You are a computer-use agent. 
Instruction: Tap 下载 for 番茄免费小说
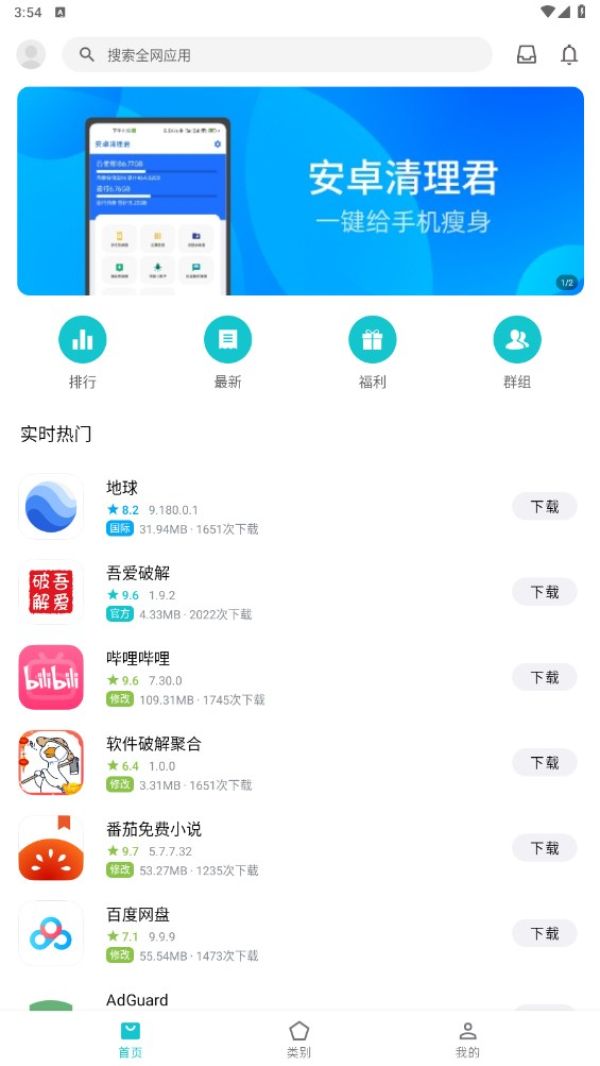[x=544, y=849]
